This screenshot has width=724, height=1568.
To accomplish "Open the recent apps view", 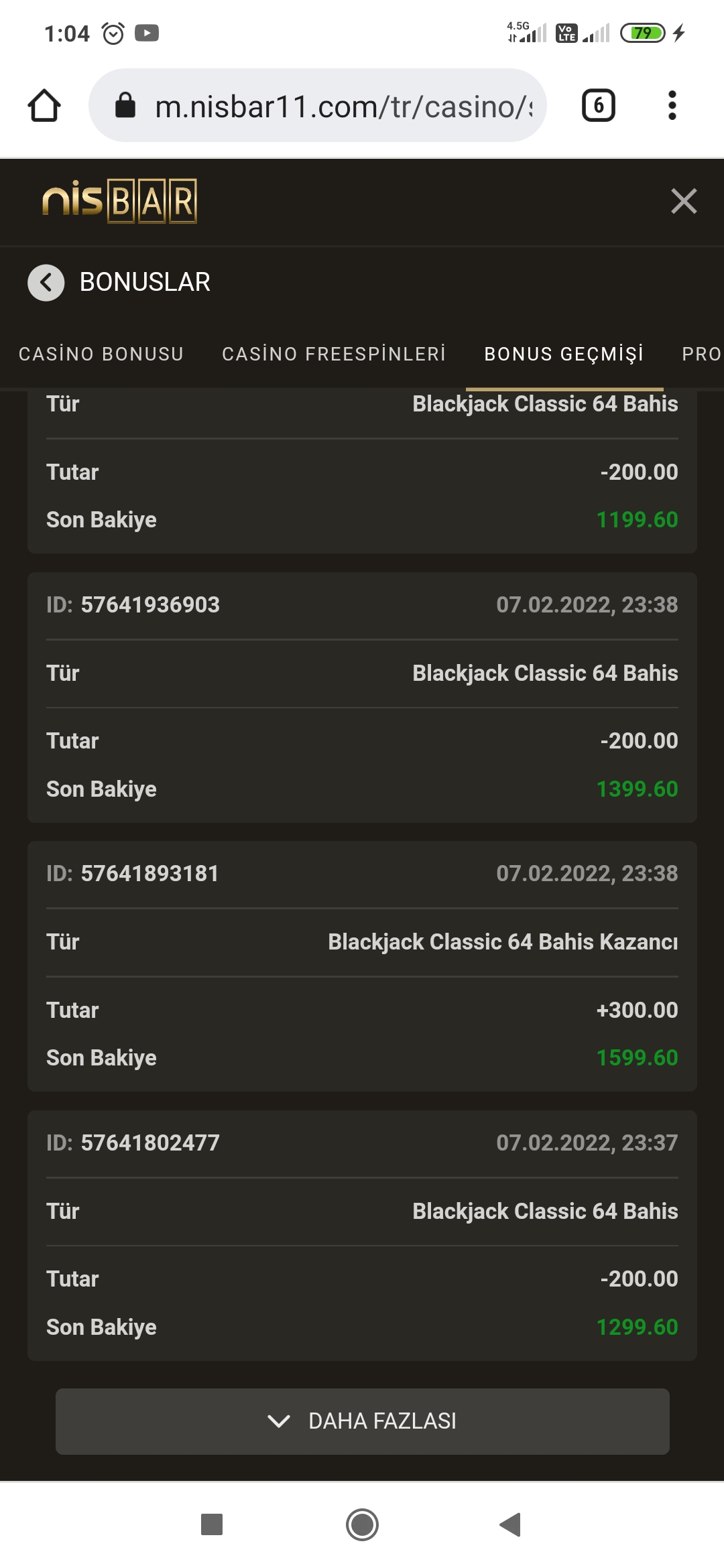I will click(212, 1524).
